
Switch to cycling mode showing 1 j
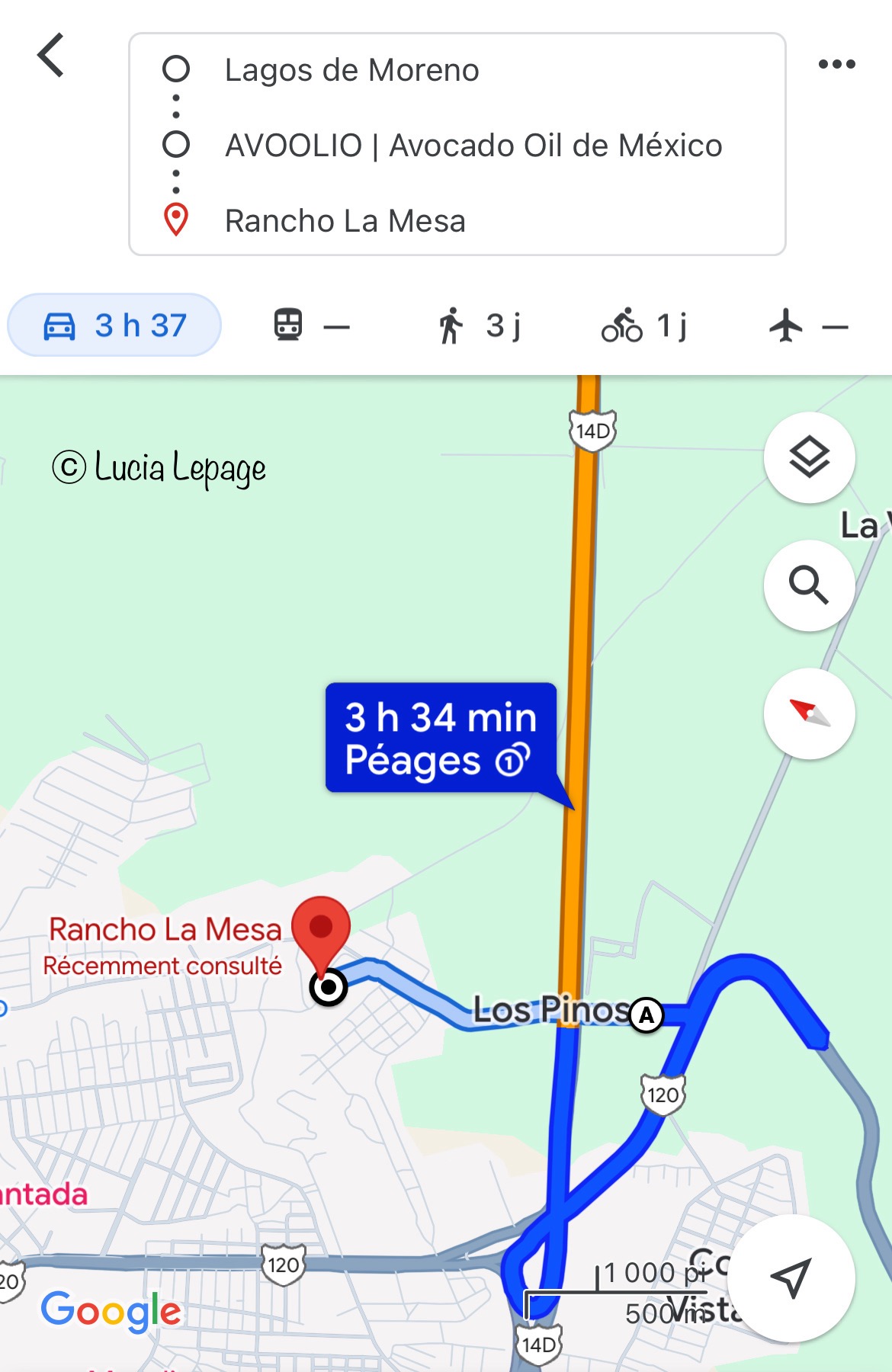[x=644, y=325]
